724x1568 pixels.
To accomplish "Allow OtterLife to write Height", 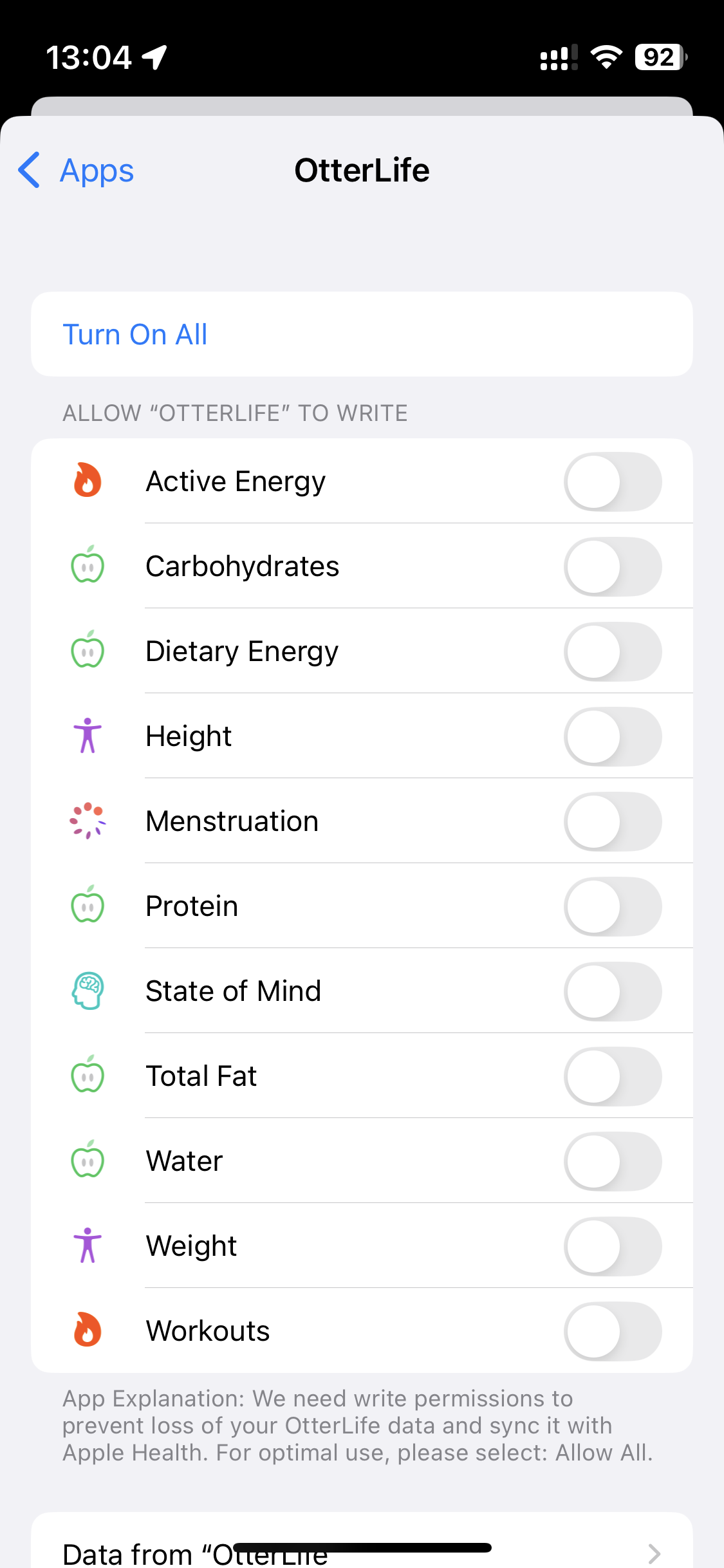I will [x=613, y=736].
